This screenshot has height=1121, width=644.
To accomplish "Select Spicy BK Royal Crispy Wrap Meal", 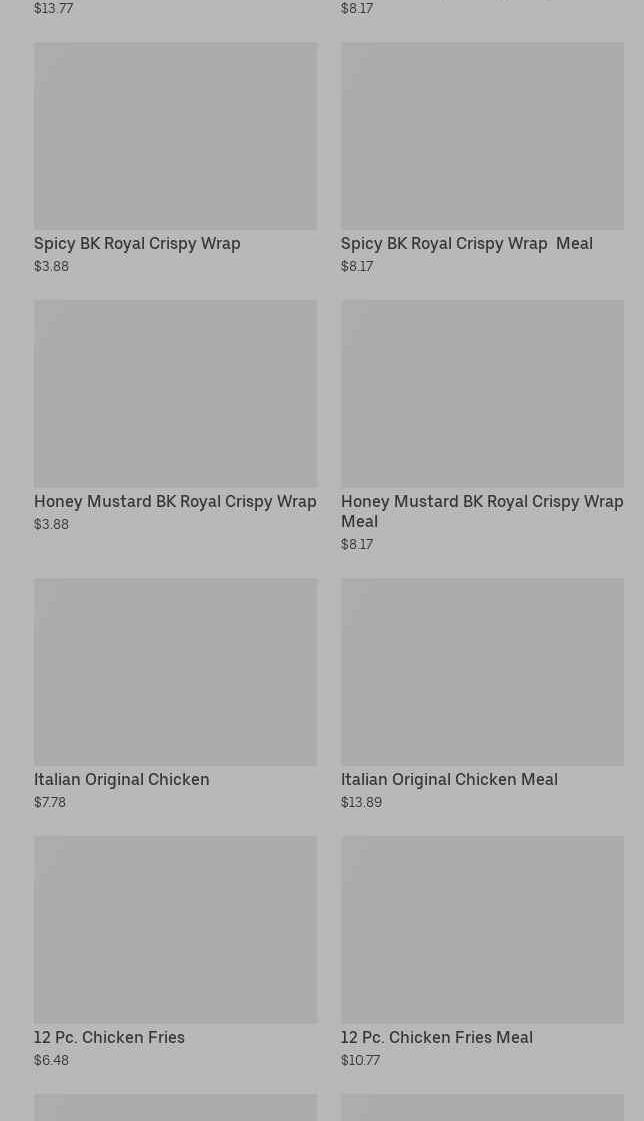I will coord(482,158).
